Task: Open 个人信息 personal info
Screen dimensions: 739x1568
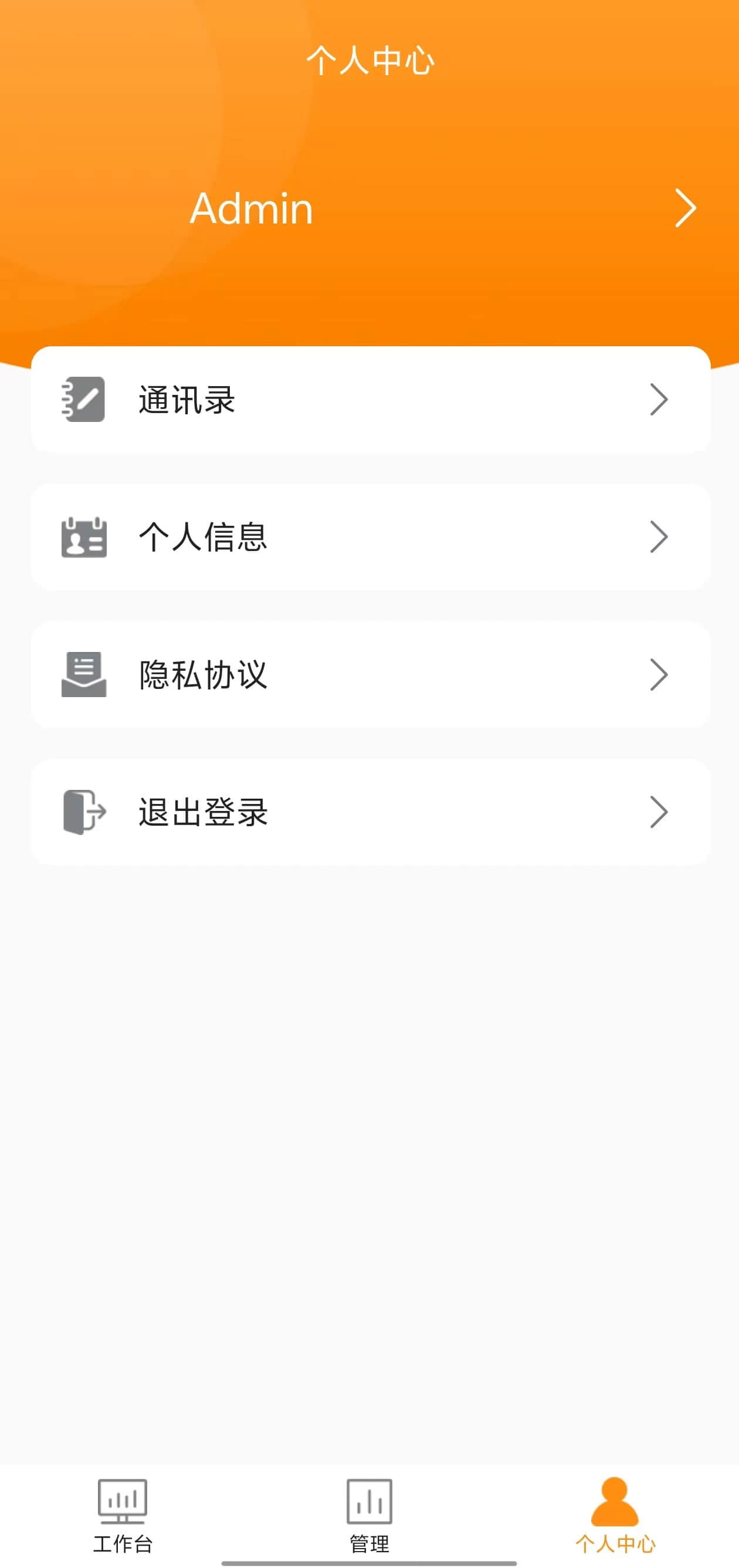Action: point(370,537)
